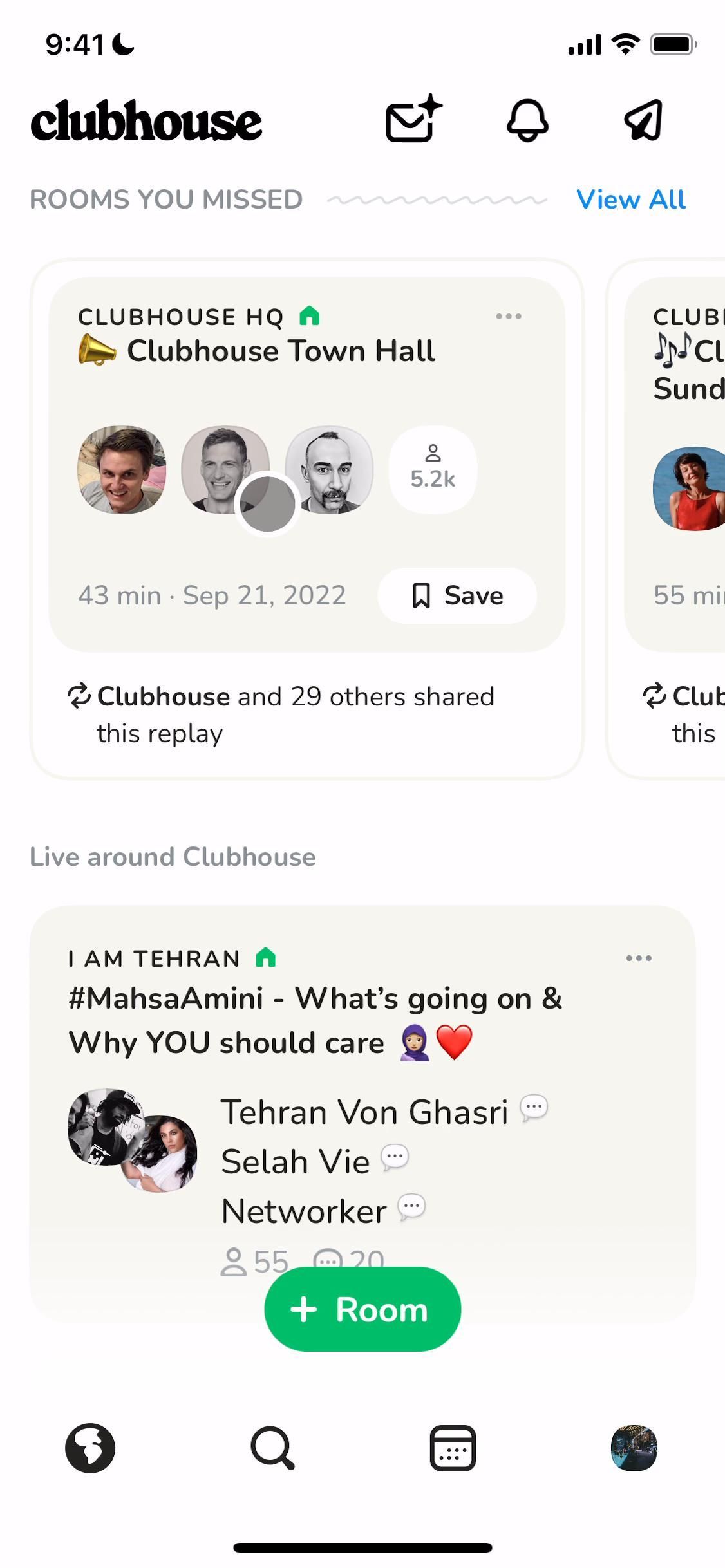Open the 5.2k listeners count bubble
Screen dimensions: 725x1568
433,470
